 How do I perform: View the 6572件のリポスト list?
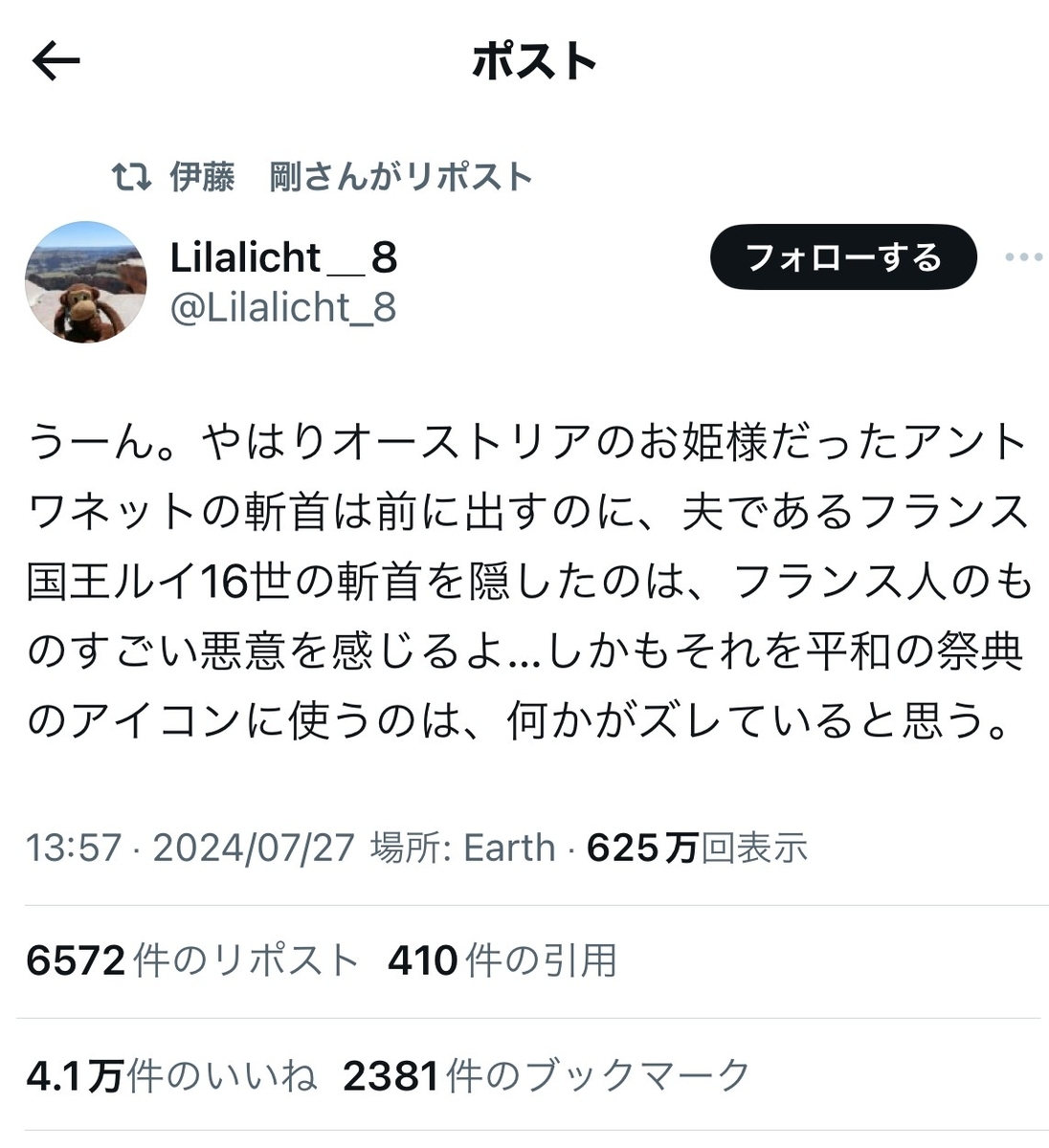(x=191, y=960)
